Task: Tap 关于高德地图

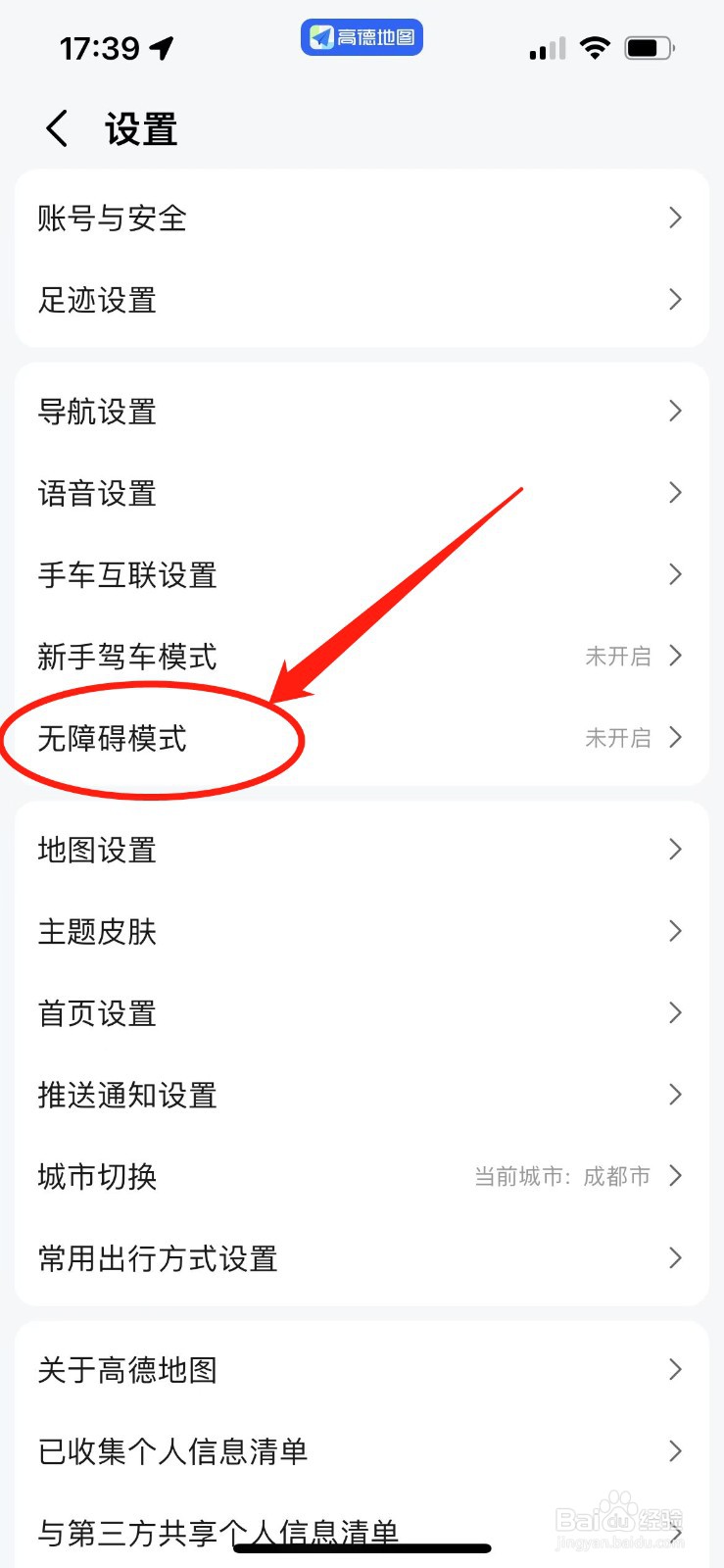Action: click(x=128, y=1371)
